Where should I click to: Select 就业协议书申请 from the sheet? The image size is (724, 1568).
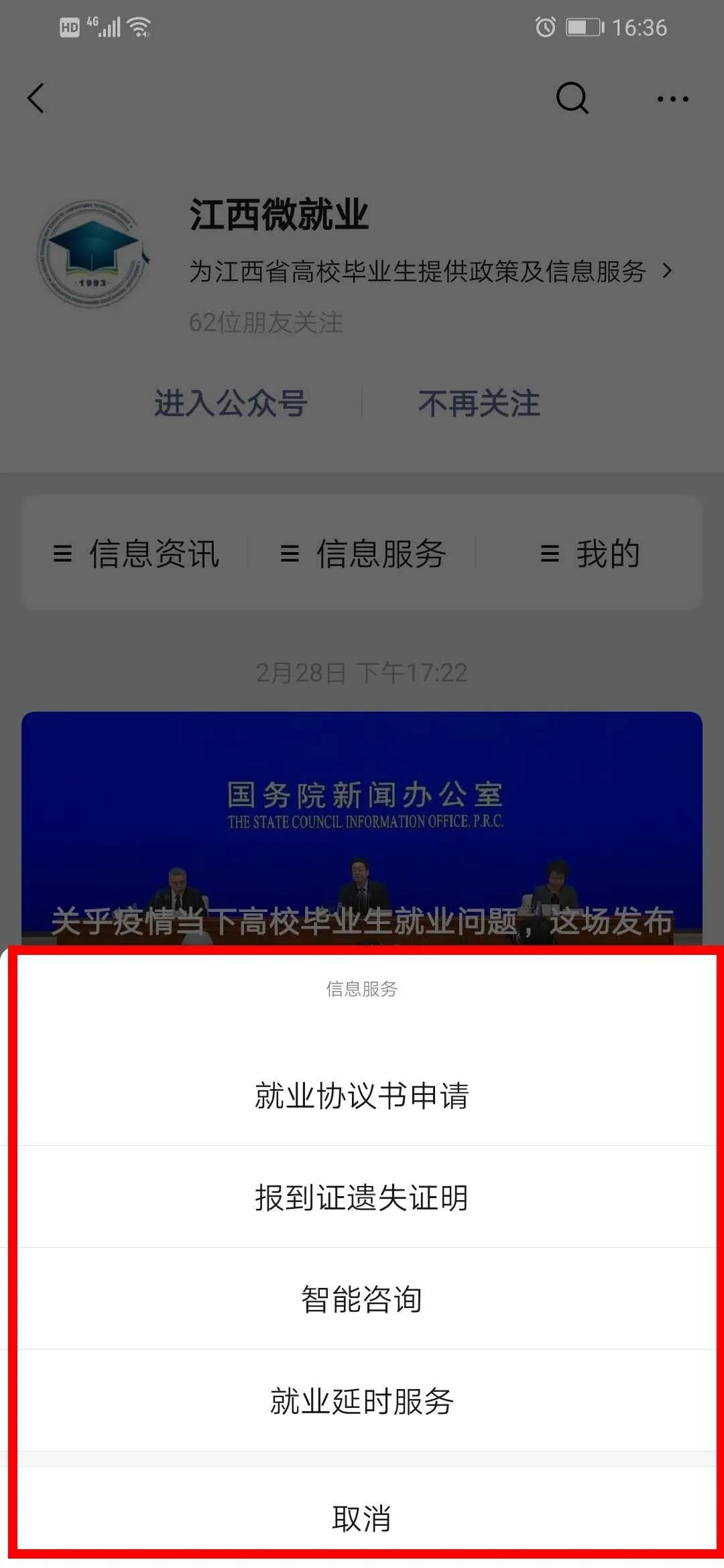362,1096
